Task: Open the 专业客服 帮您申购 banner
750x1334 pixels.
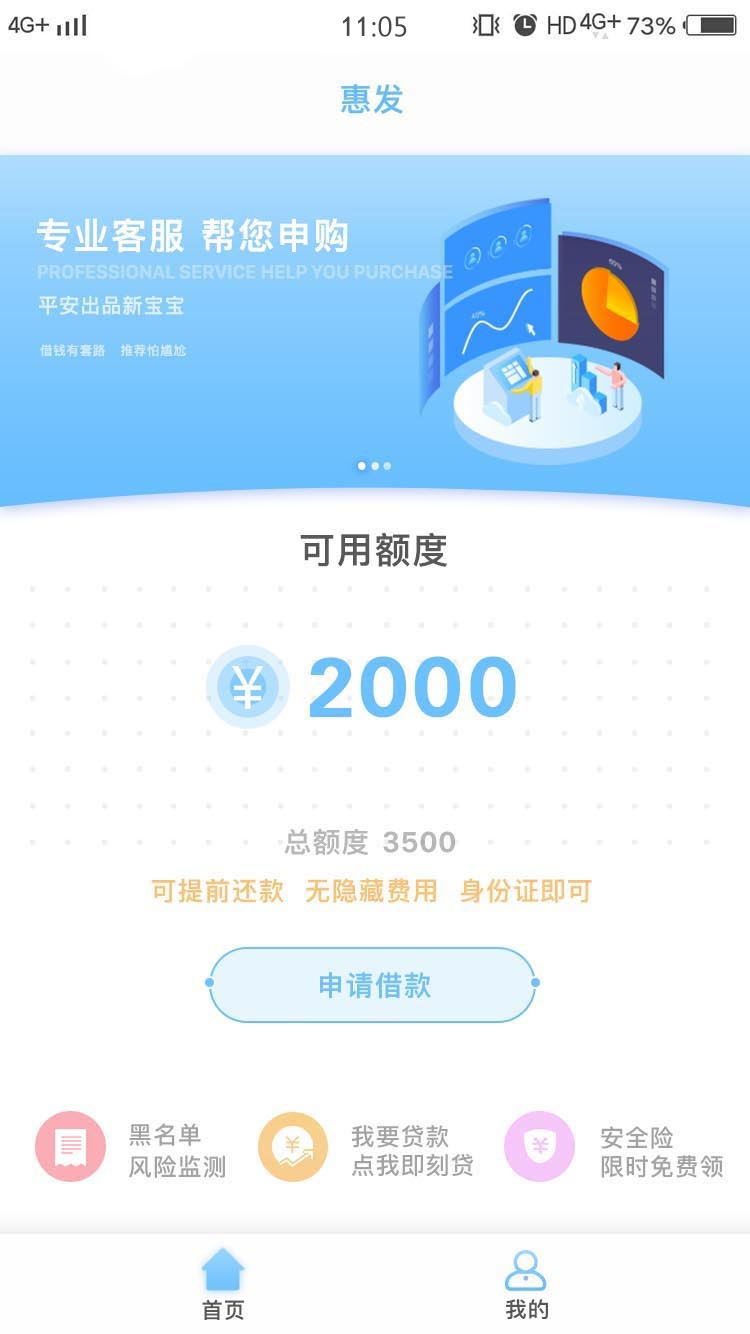Action: [x=375, y=330]
